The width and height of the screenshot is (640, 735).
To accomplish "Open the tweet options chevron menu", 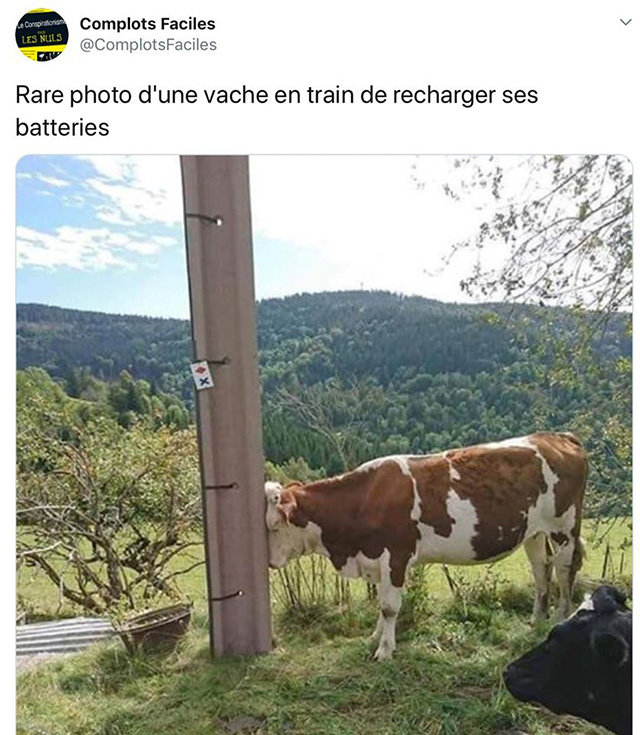I will coord(625,22).
